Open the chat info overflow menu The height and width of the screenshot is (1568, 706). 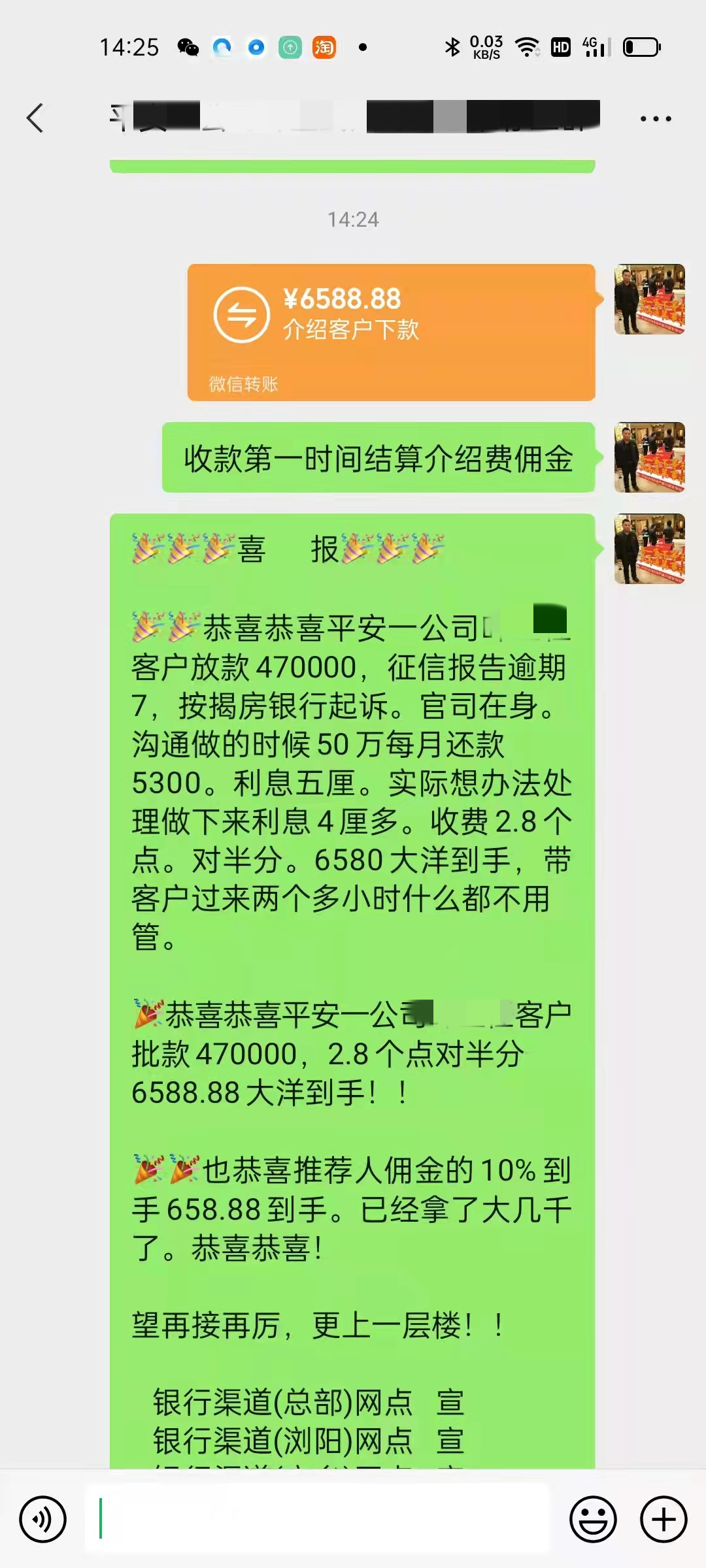pyautogui.click(x=655, y=119)
